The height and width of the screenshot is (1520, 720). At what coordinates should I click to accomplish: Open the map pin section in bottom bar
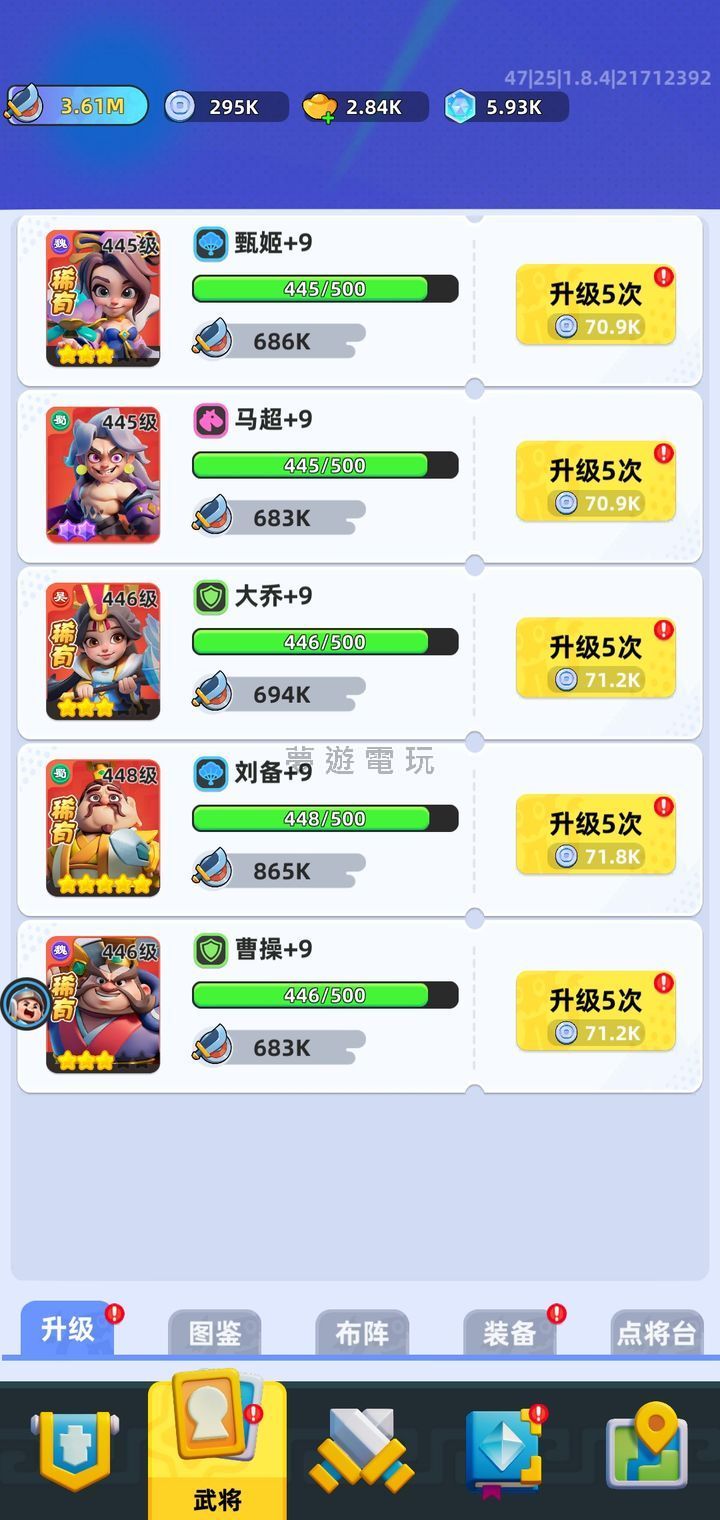tap(646, 1450)
